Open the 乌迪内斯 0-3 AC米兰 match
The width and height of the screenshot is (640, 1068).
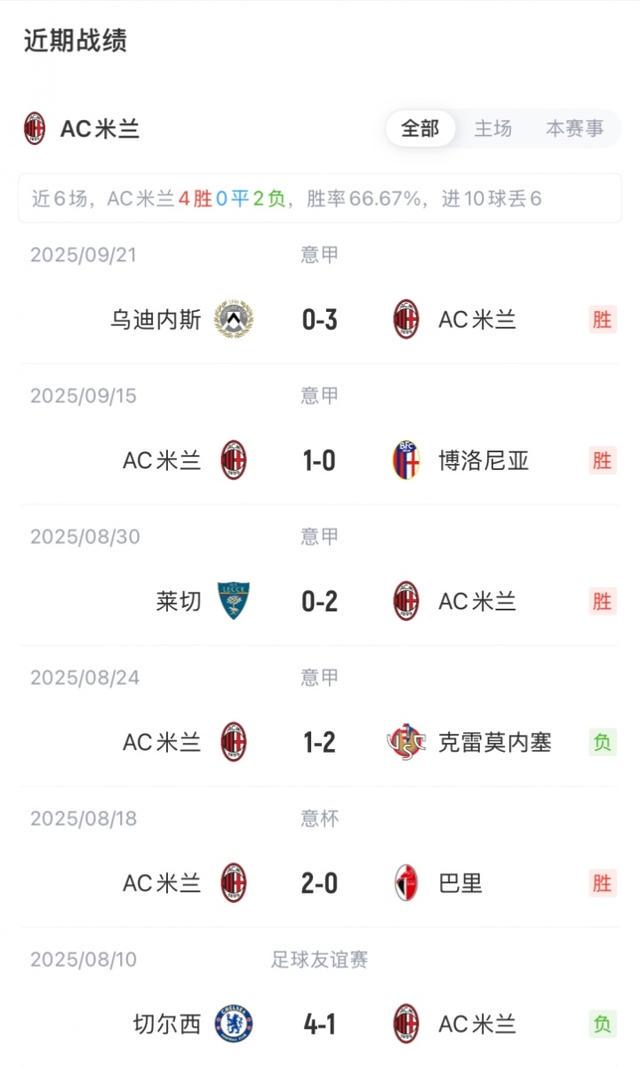coord(320,320)
